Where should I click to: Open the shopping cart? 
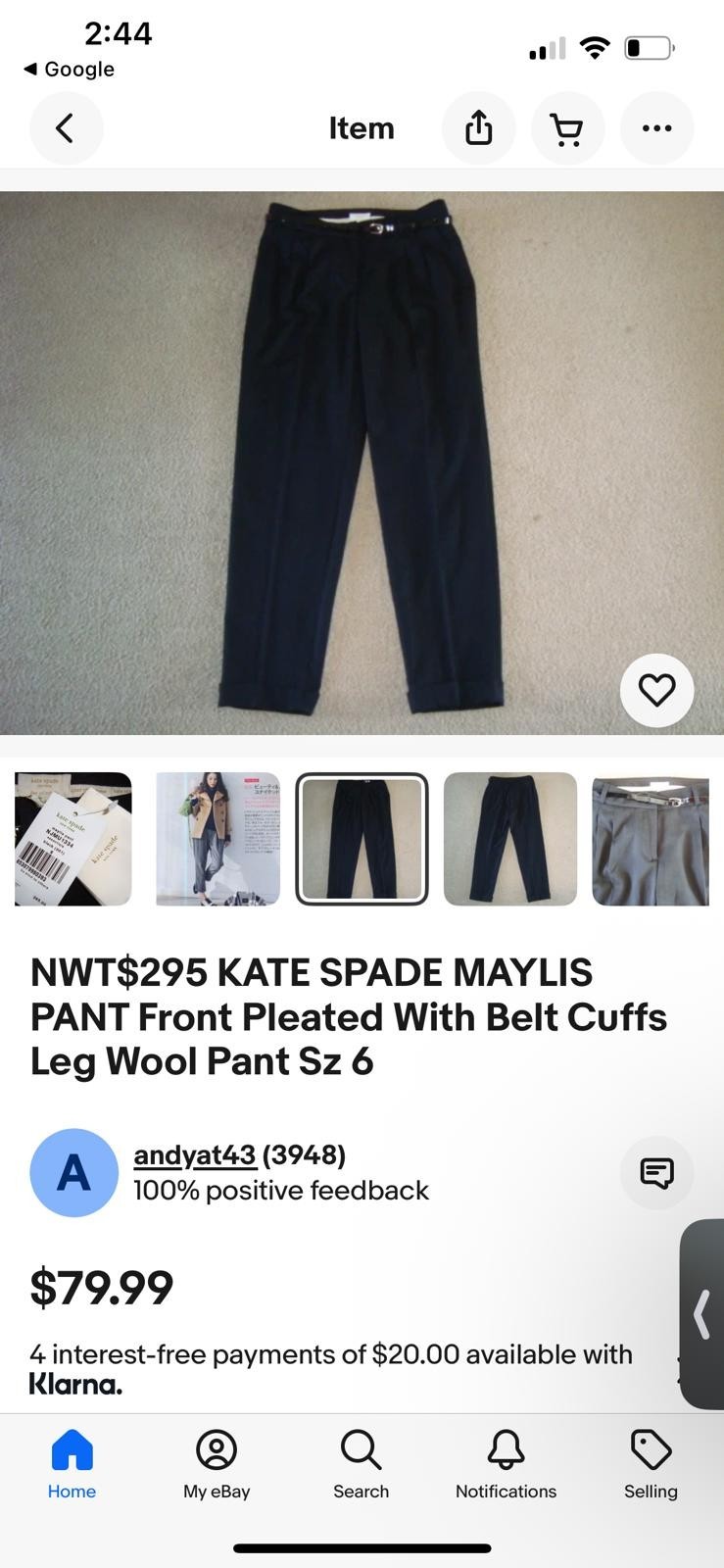click(567, 128)
